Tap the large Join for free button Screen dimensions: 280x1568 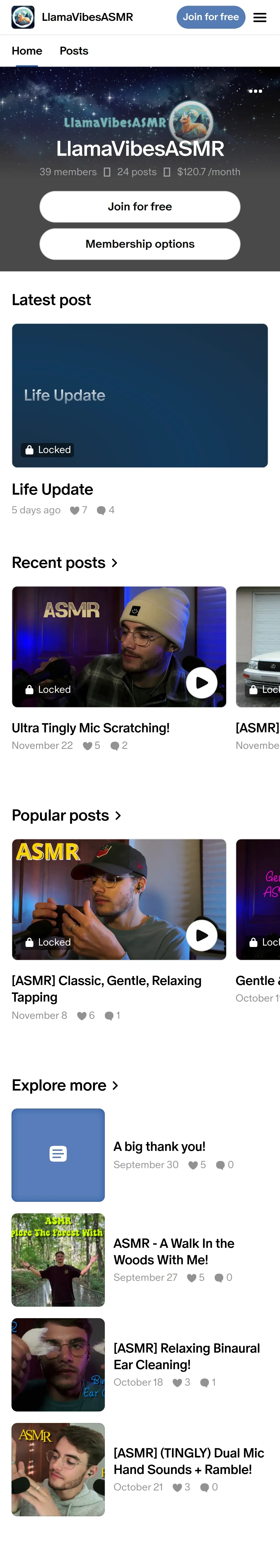coord(140,207)
